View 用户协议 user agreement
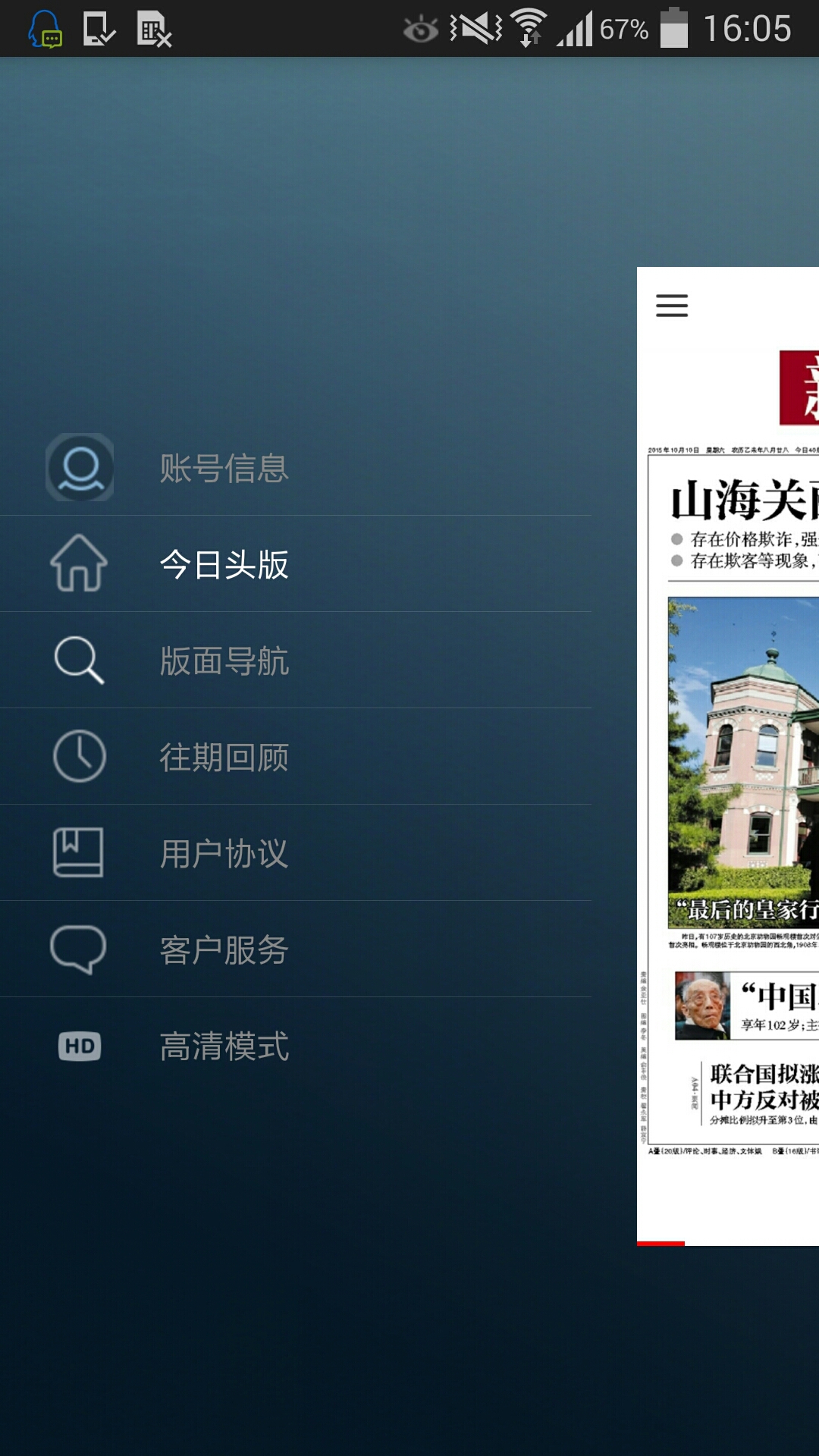Image resolution: width=819 pixels, height=1456 pixels. tap(224, 853)
